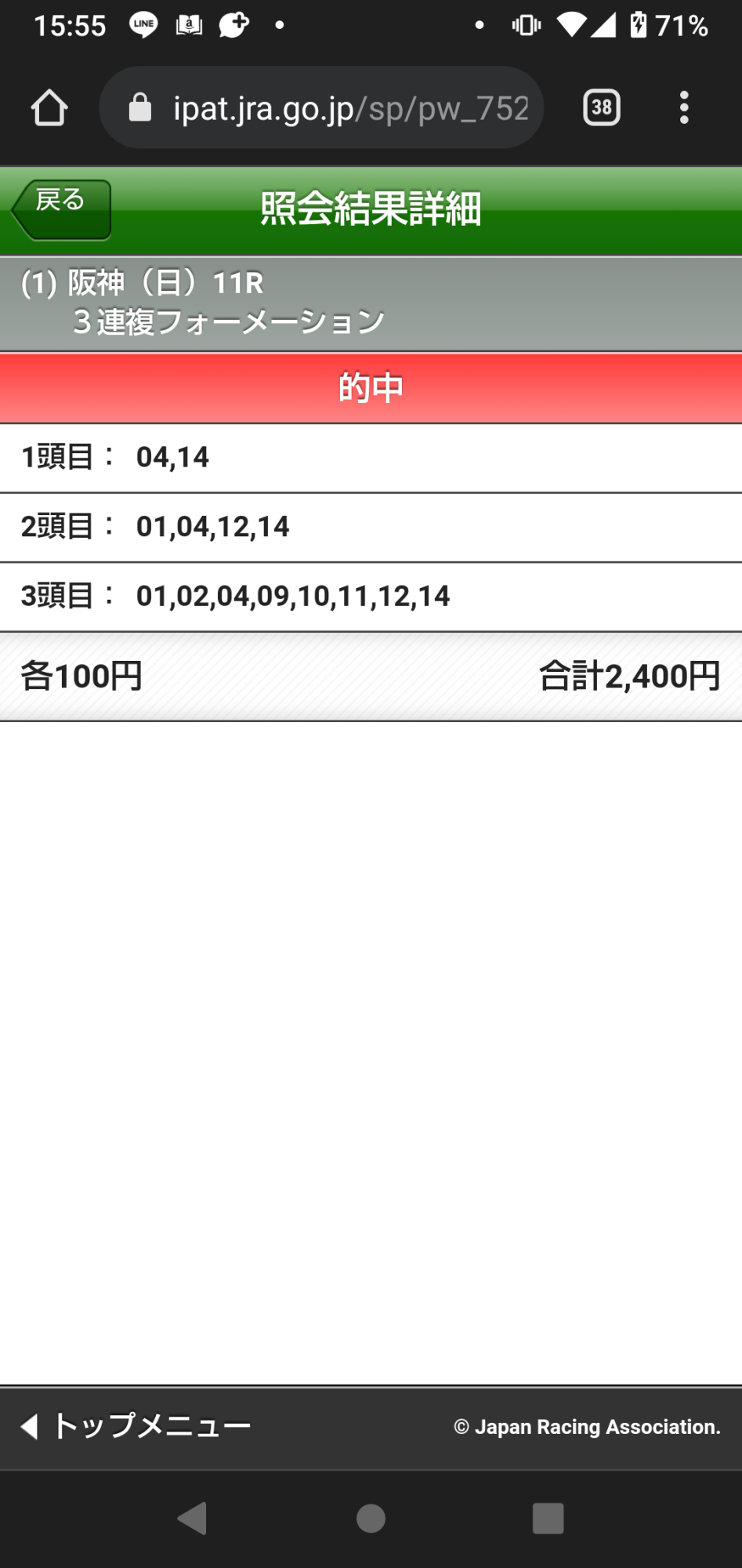The image size is (742, 1568).
Task: Tap the system back navigation button
Action: point(193,1518)
